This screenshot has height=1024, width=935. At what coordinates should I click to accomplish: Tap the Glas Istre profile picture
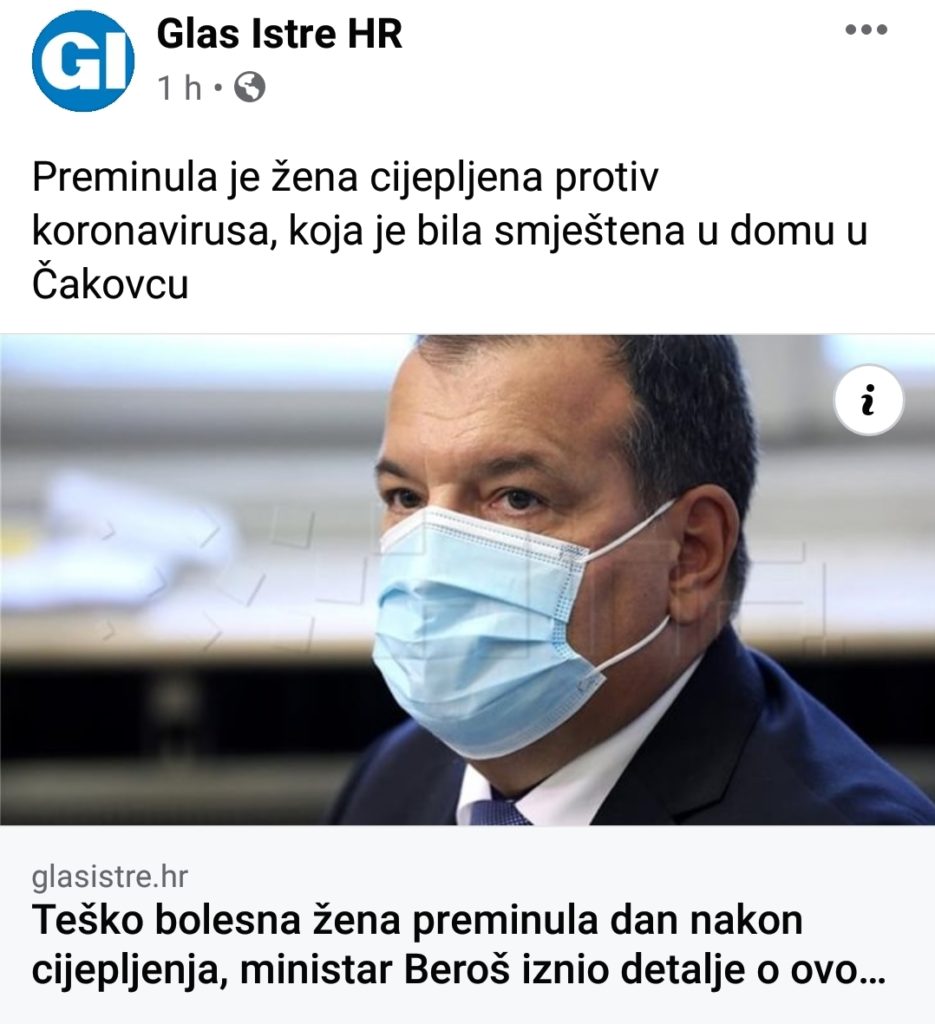click(82, 61)
